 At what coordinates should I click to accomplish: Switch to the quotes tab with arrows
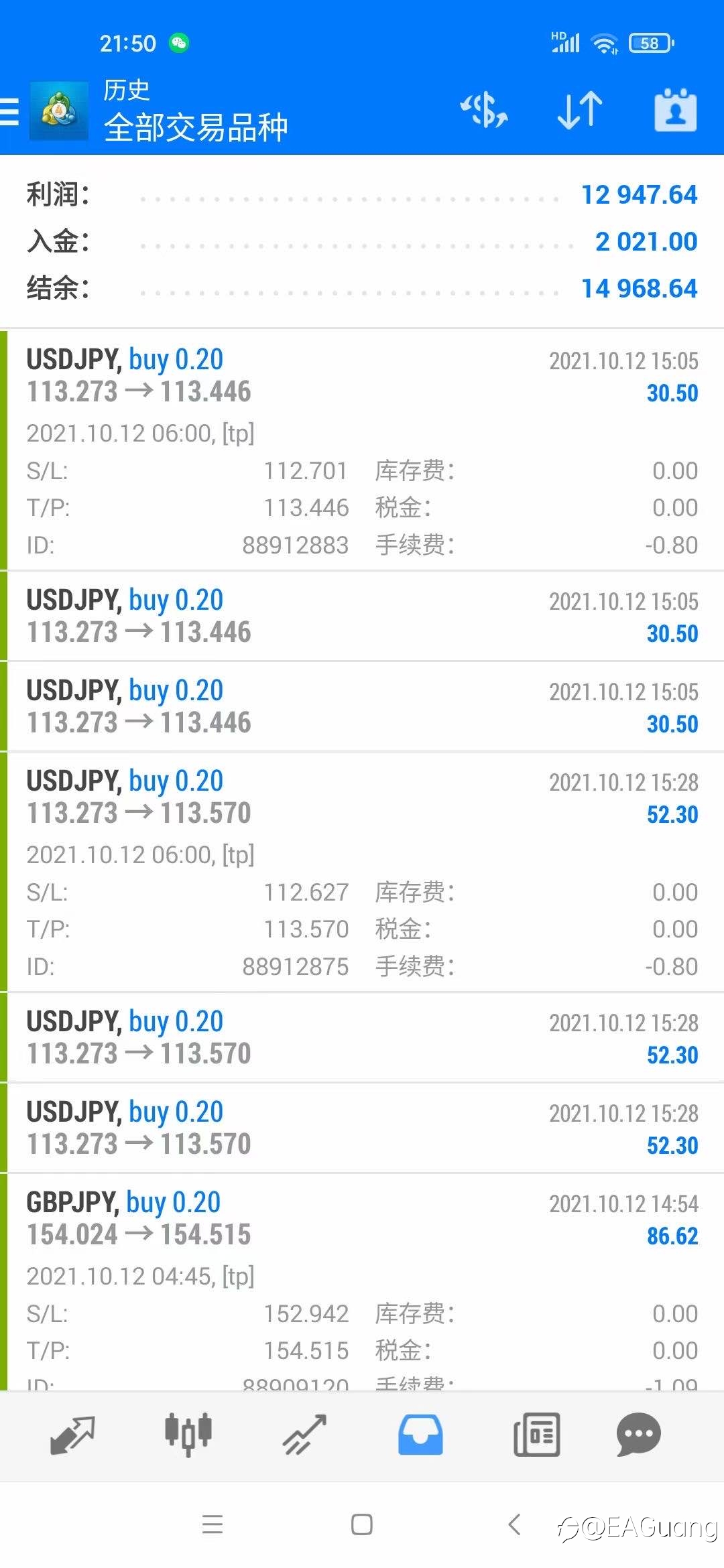point(72,1435)
